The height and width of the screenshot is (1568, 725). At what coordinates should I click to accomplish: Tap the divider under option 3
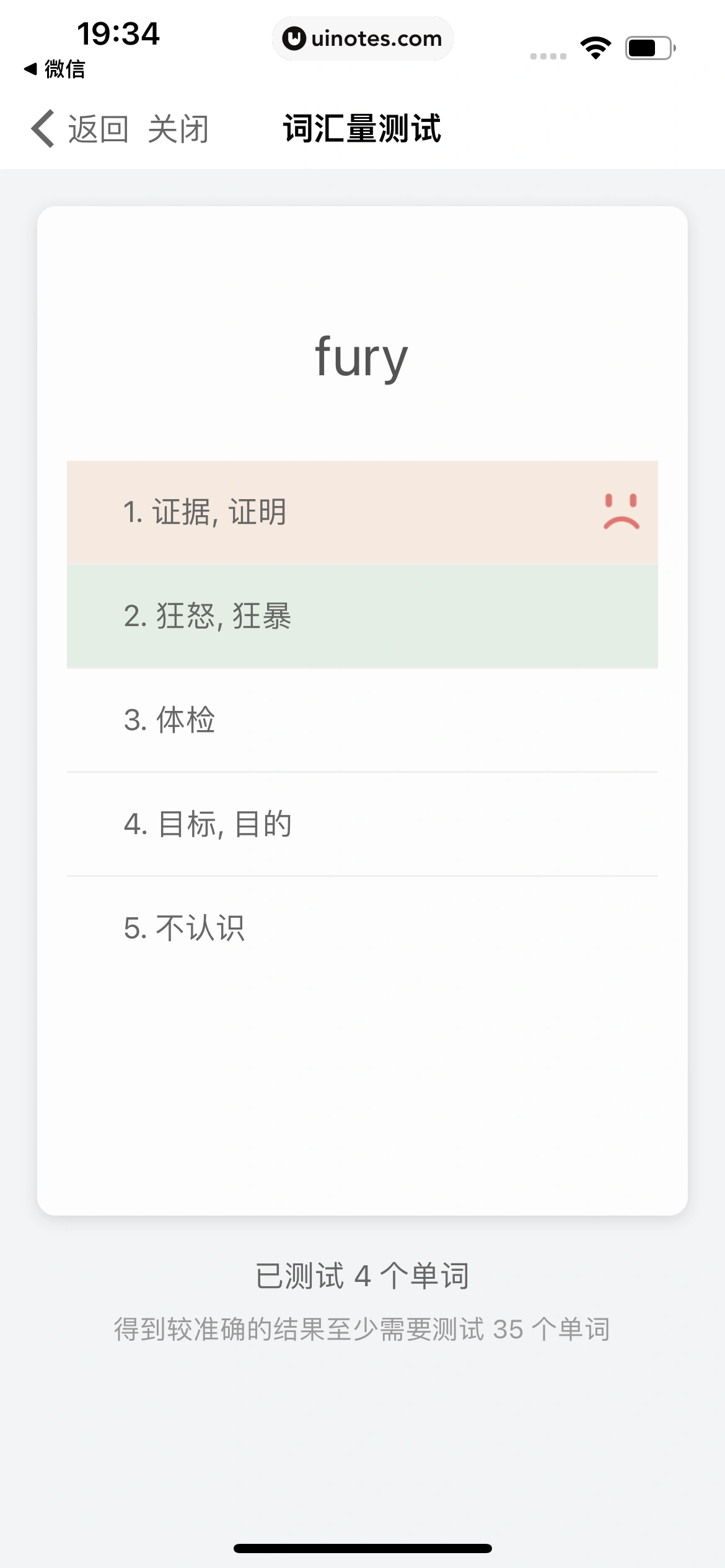(362, 771)
